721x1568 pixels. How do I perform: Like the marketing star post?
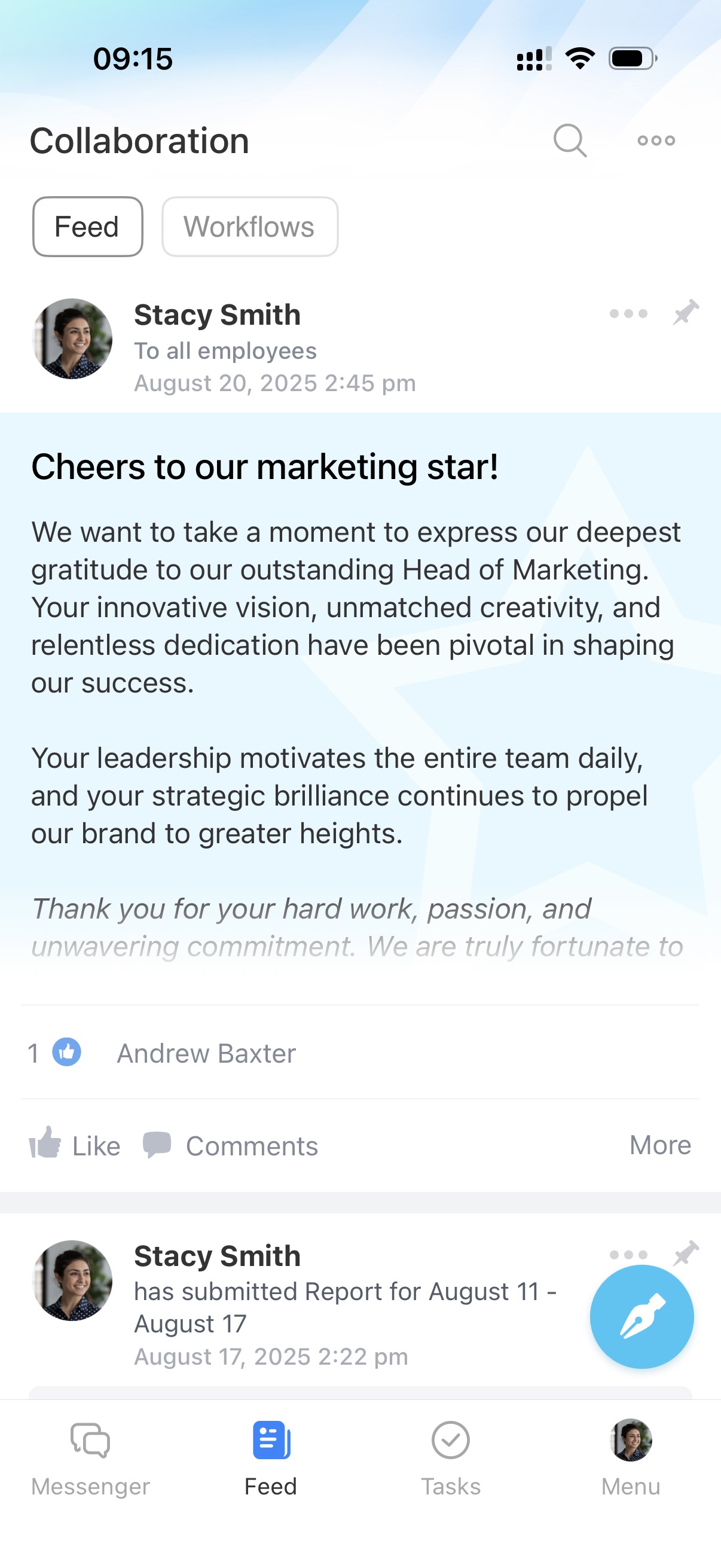(74, 1146)
